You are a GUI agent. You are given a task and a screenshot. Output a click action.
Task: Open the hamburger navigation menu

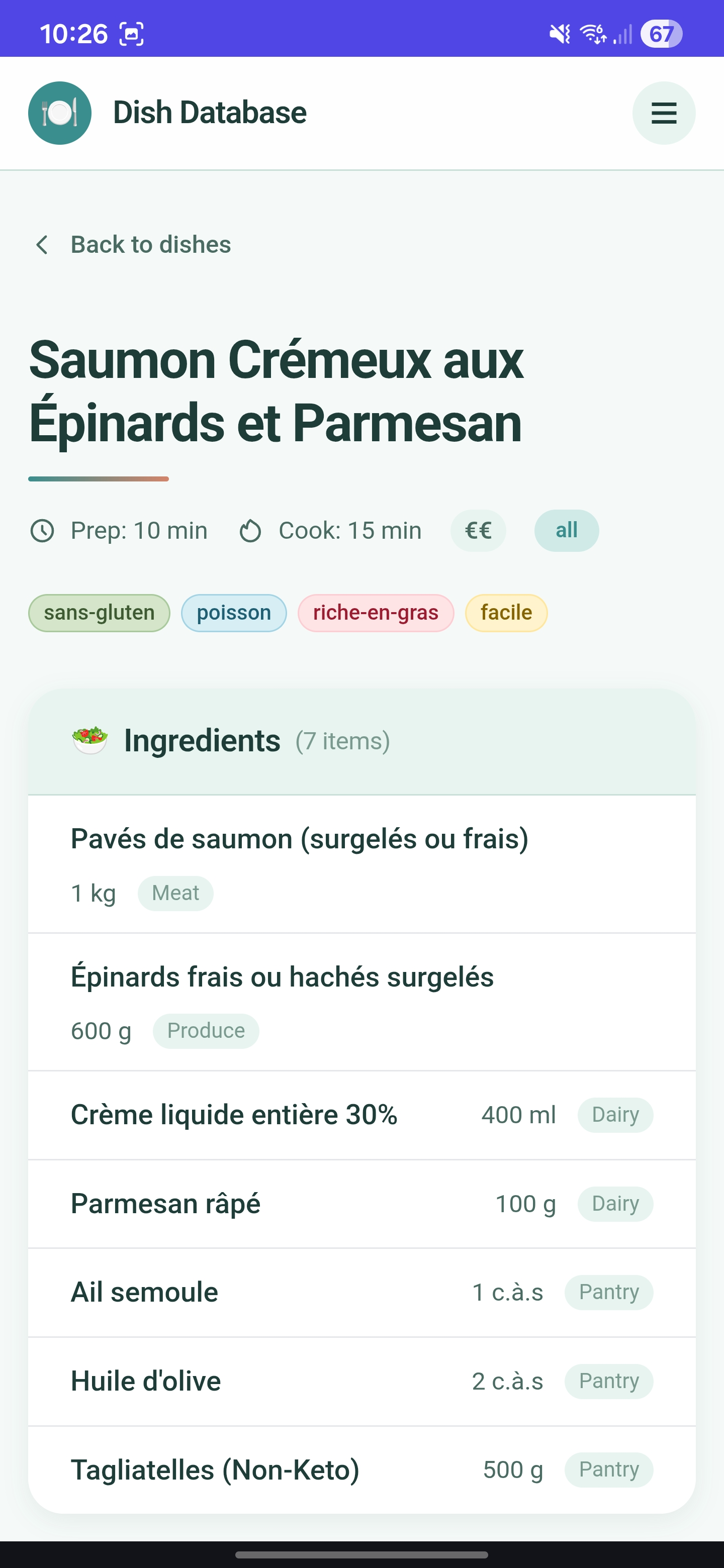click(x=664, y=113)
